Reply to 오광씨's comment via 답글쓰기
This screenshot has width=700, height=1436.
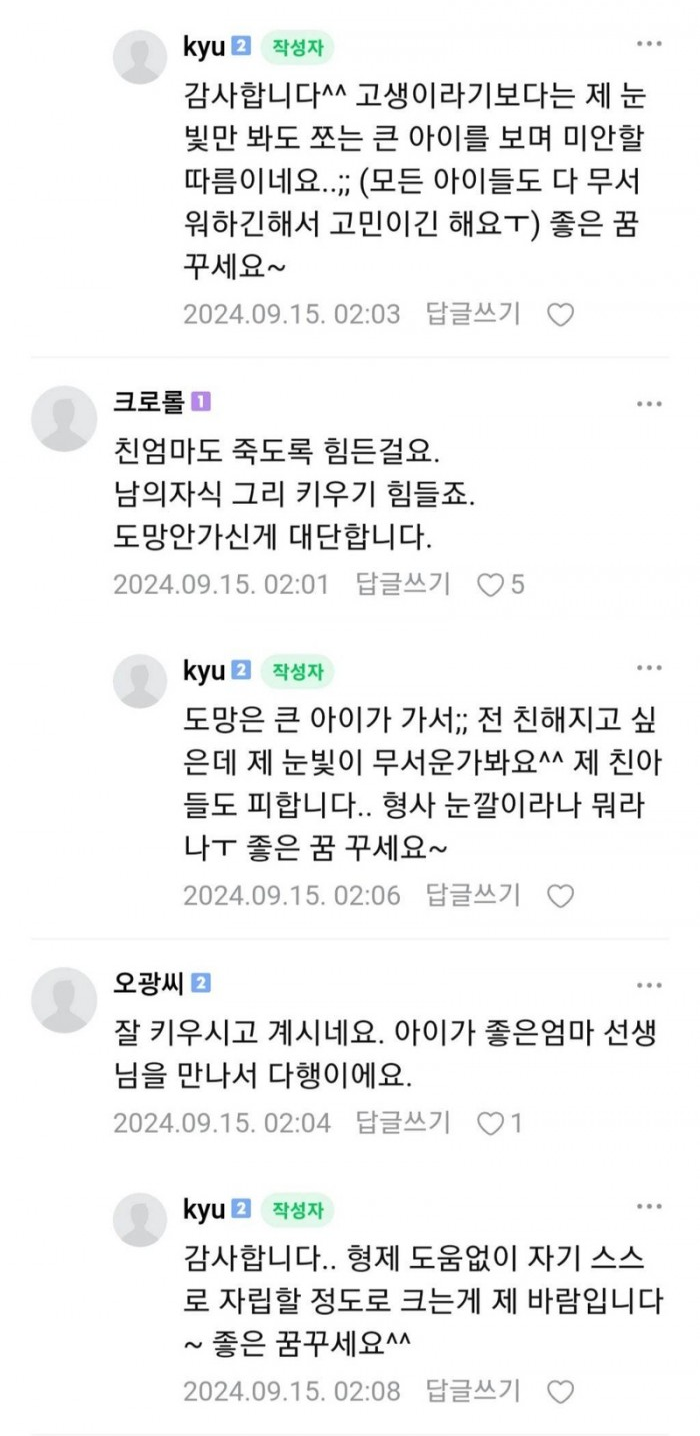point(403,1122)
